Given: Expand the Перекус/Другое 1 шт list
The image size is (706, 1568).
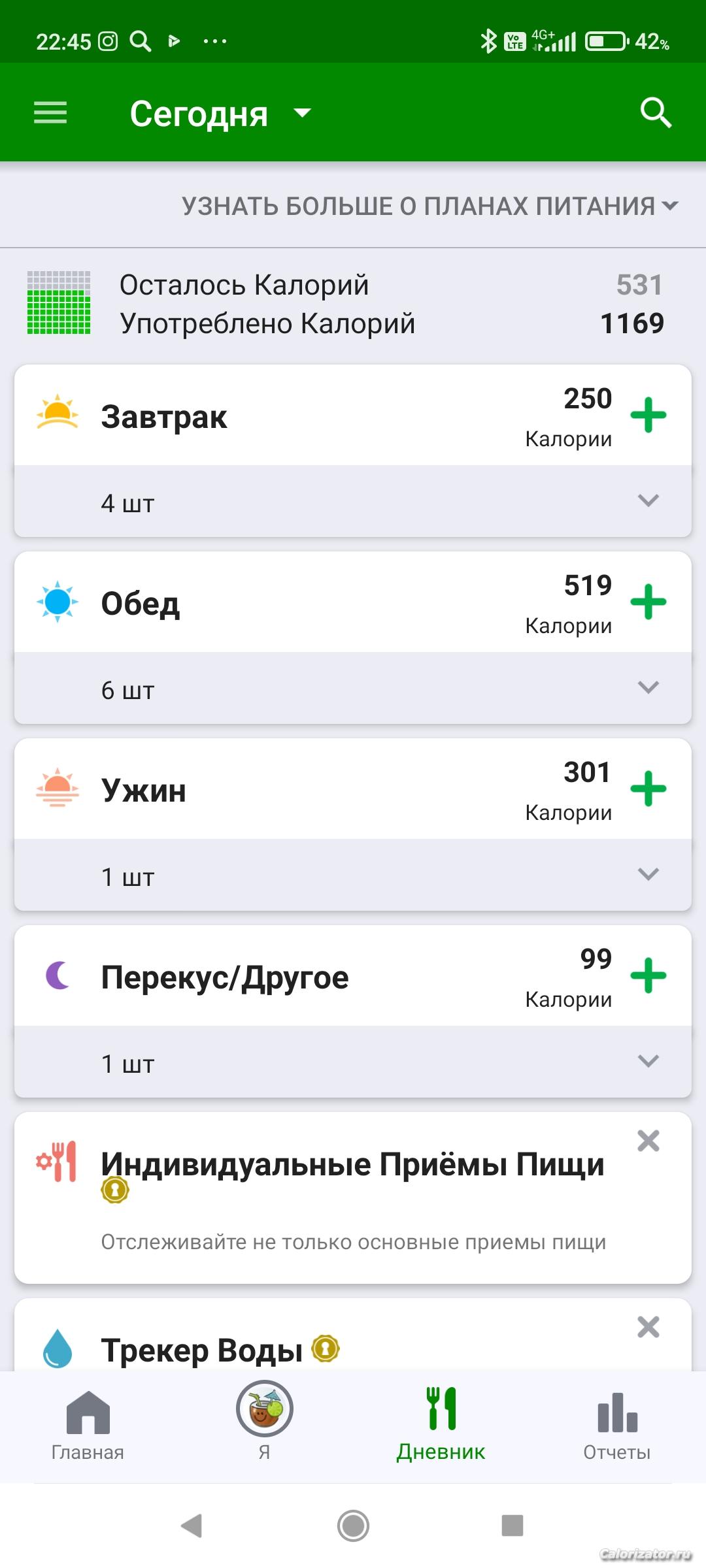Looking at the screenshot, I should (x=353, y=1062).
